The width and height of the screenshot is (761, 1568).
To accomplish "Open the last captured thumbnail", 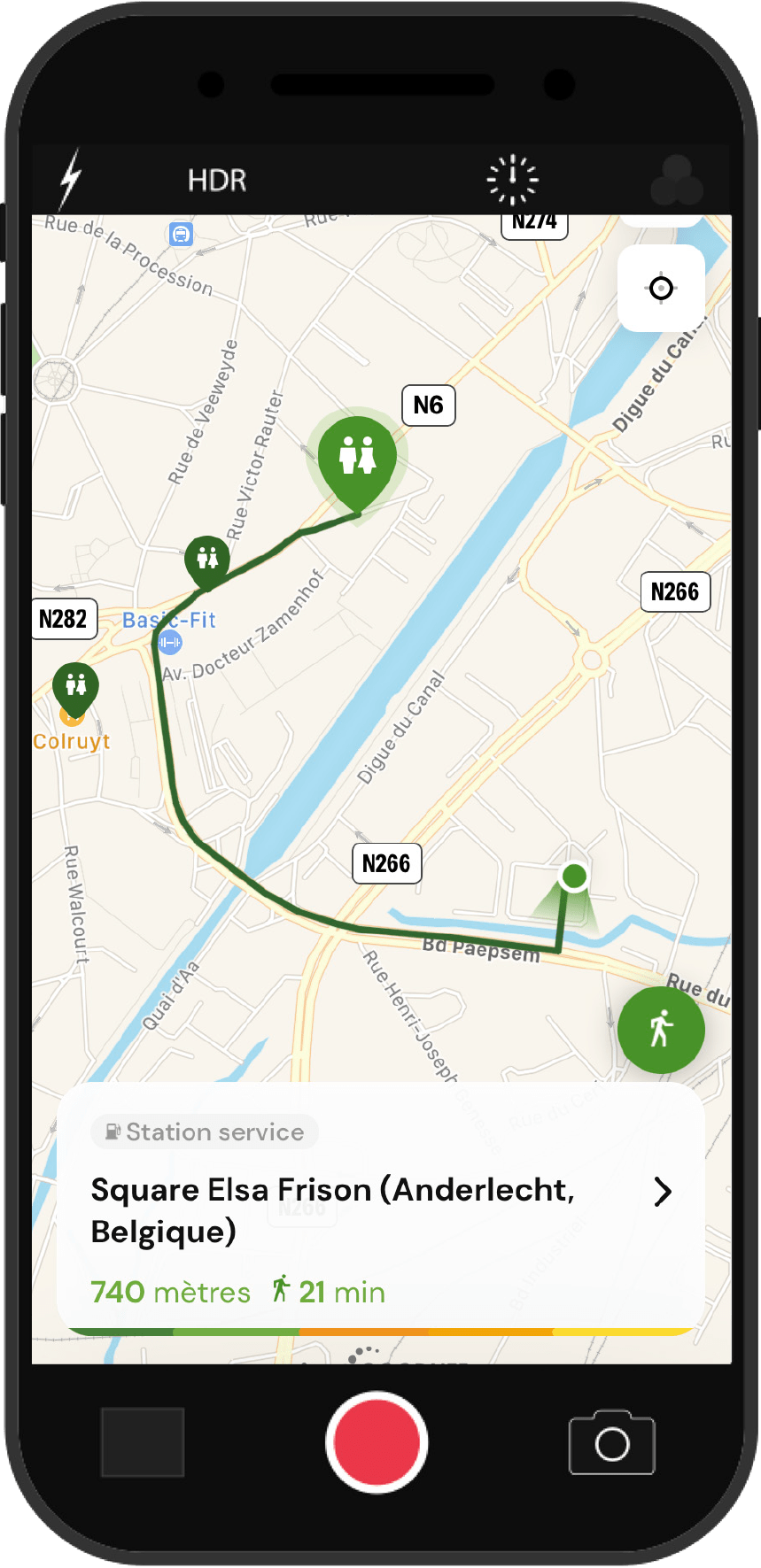I will pyautogui.click(x=143, y=1442).
